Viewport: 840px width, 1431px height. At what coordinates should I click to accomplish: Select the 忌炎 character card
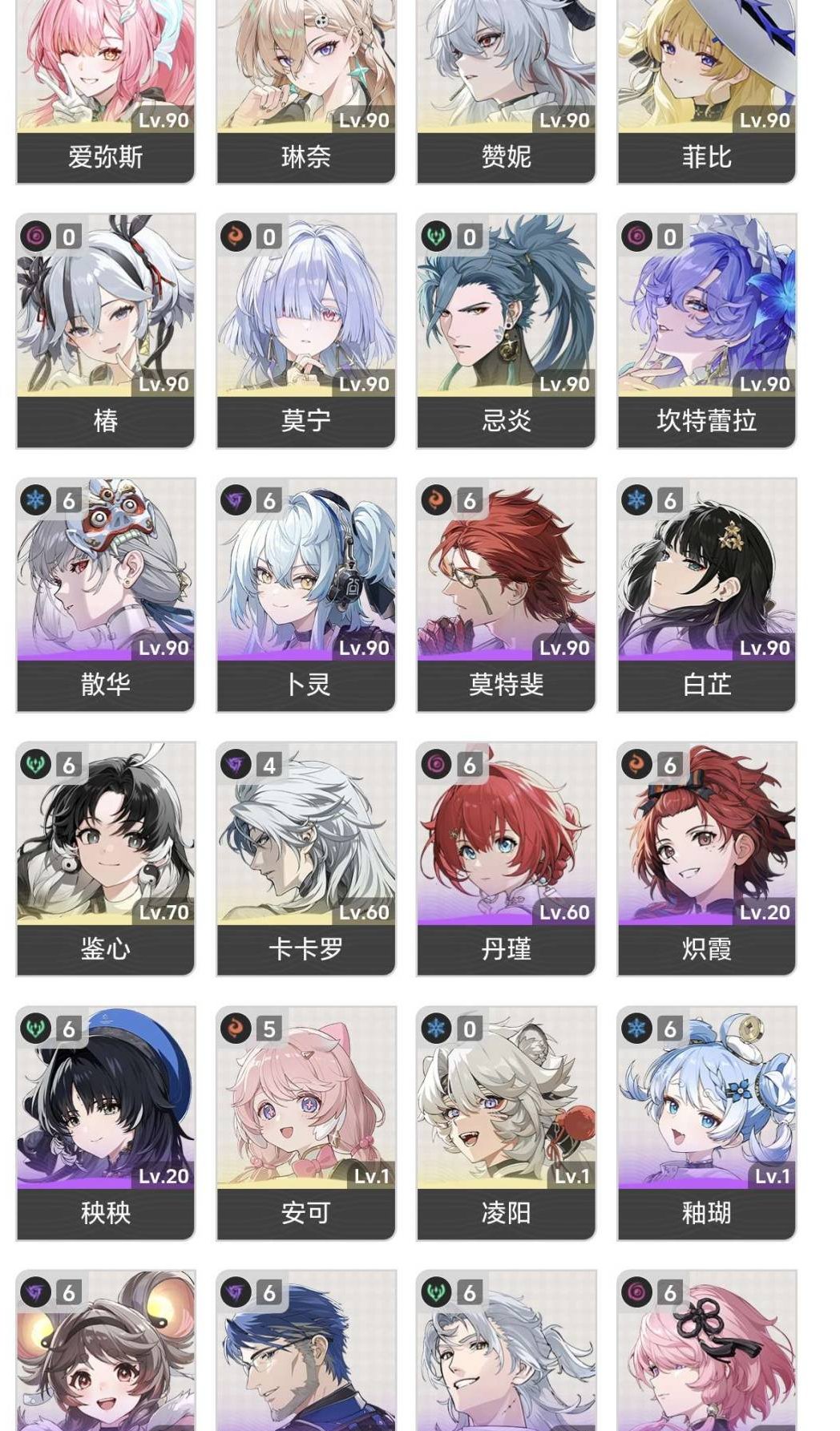click(x=507, y=330)
